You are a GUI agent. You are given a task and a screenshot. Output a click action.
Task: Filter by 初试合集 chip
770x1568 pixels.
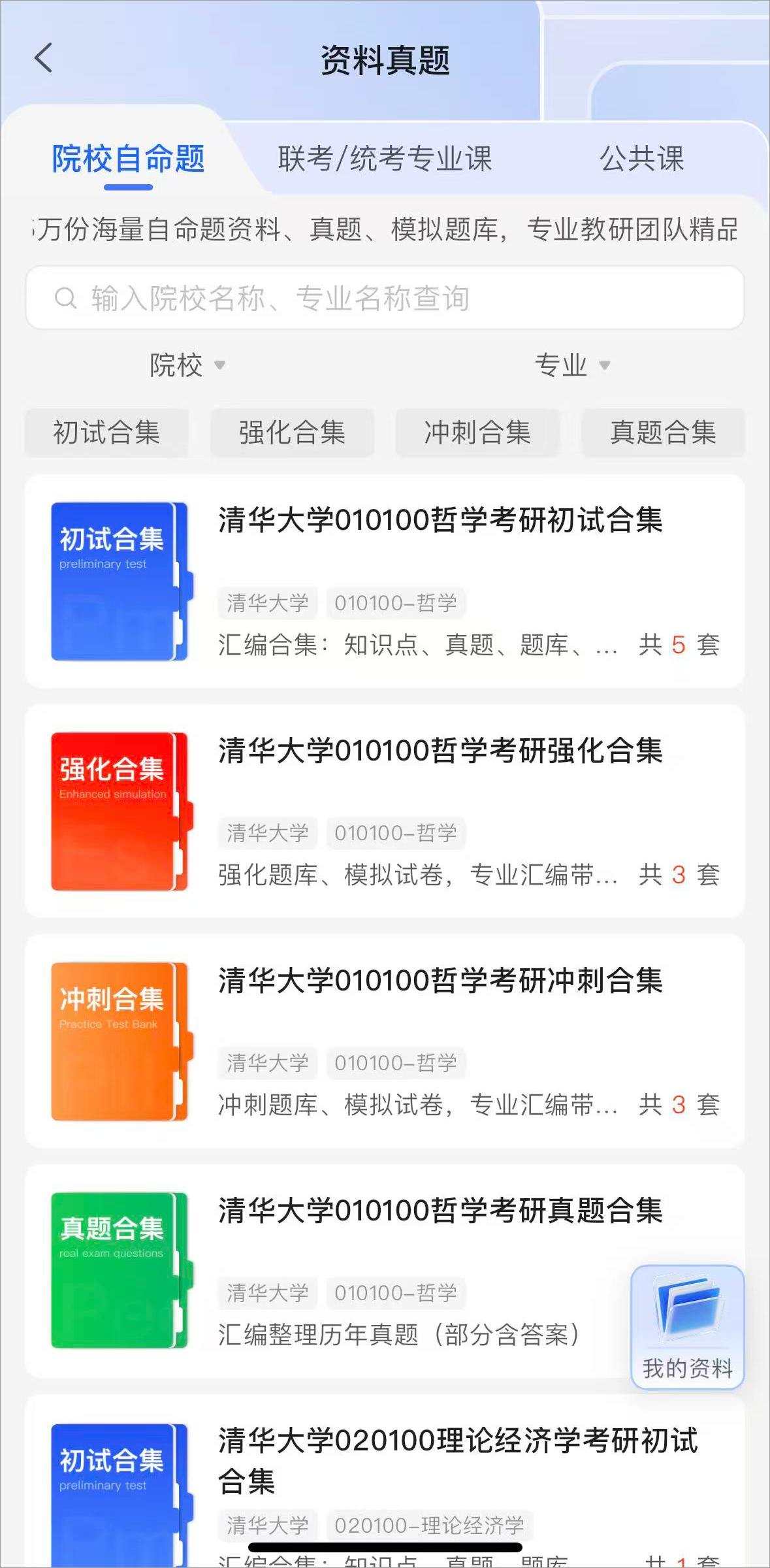(x=106, y=433)
